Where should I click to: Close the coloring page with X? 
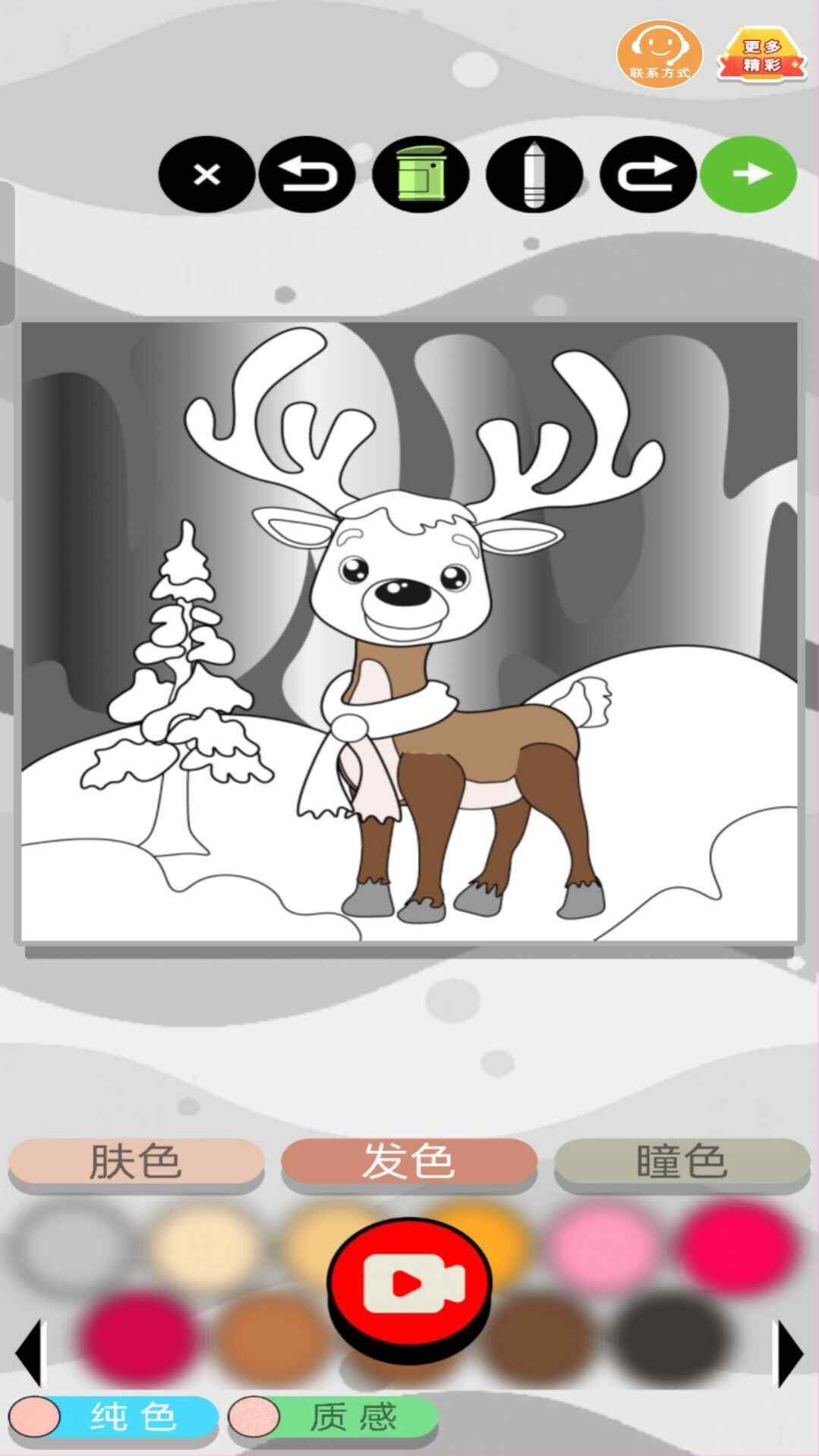click(206, 175)
